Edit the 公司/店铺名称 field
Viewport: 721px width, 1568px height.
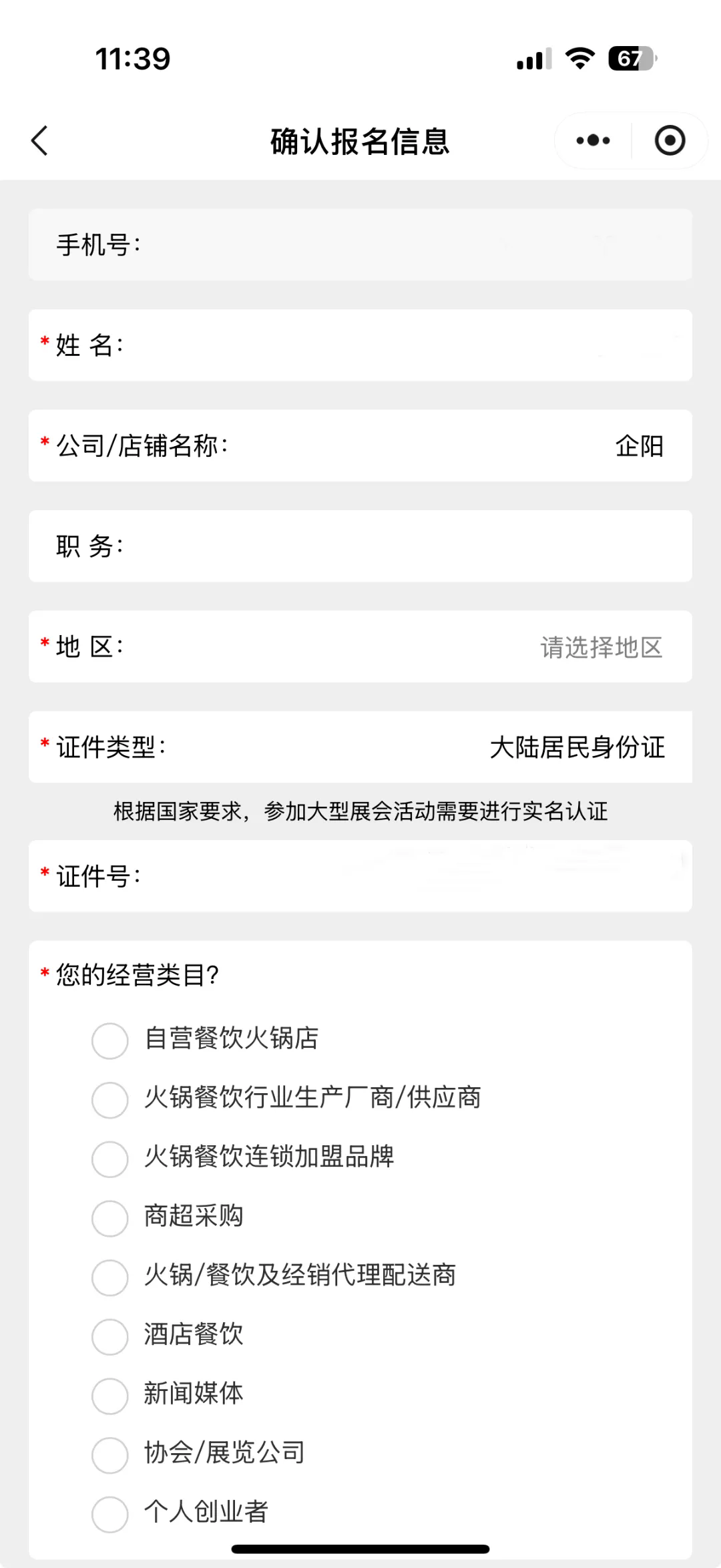[x=360, y=445]
